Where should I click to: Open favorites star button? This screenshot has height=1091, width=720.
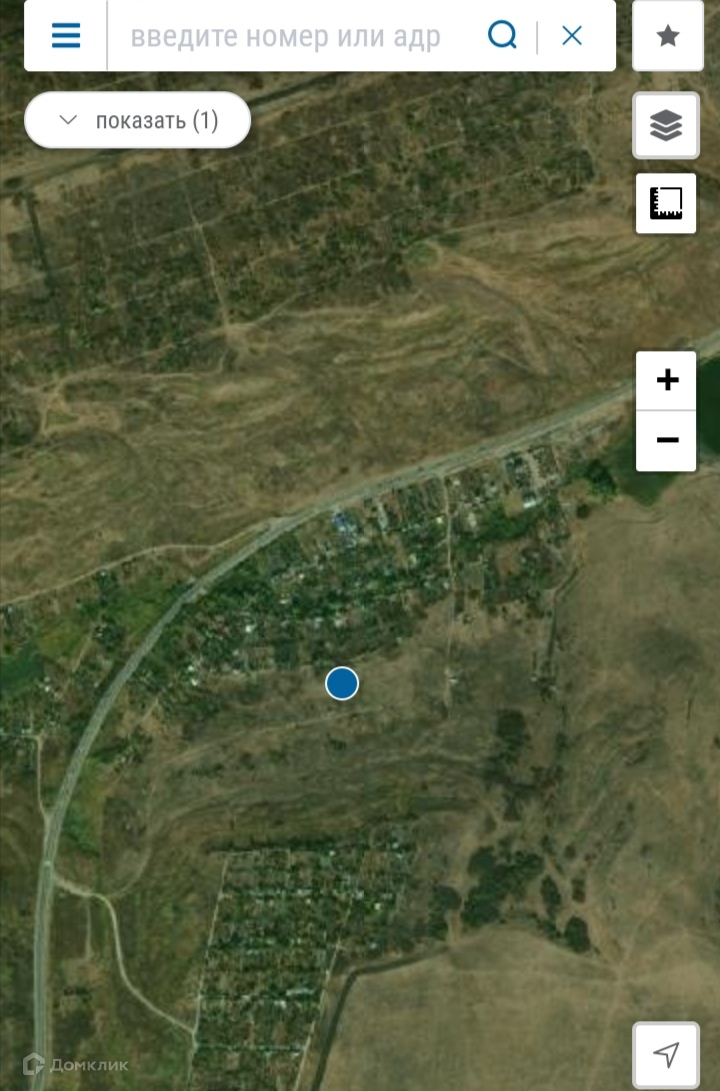667,37
